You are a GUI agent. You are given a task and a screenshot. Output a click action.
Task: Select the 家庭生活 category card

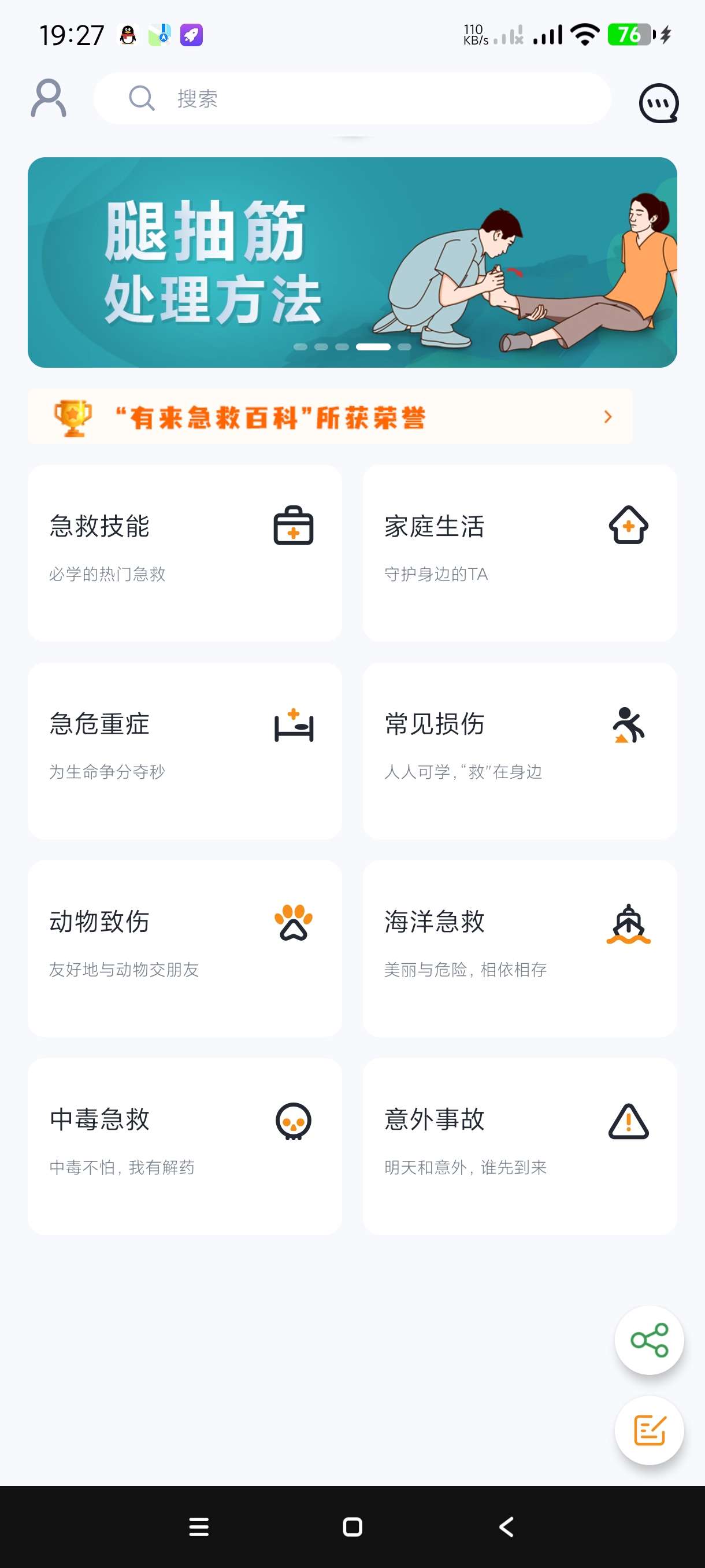pyautogui.click(x=520, y=553)
